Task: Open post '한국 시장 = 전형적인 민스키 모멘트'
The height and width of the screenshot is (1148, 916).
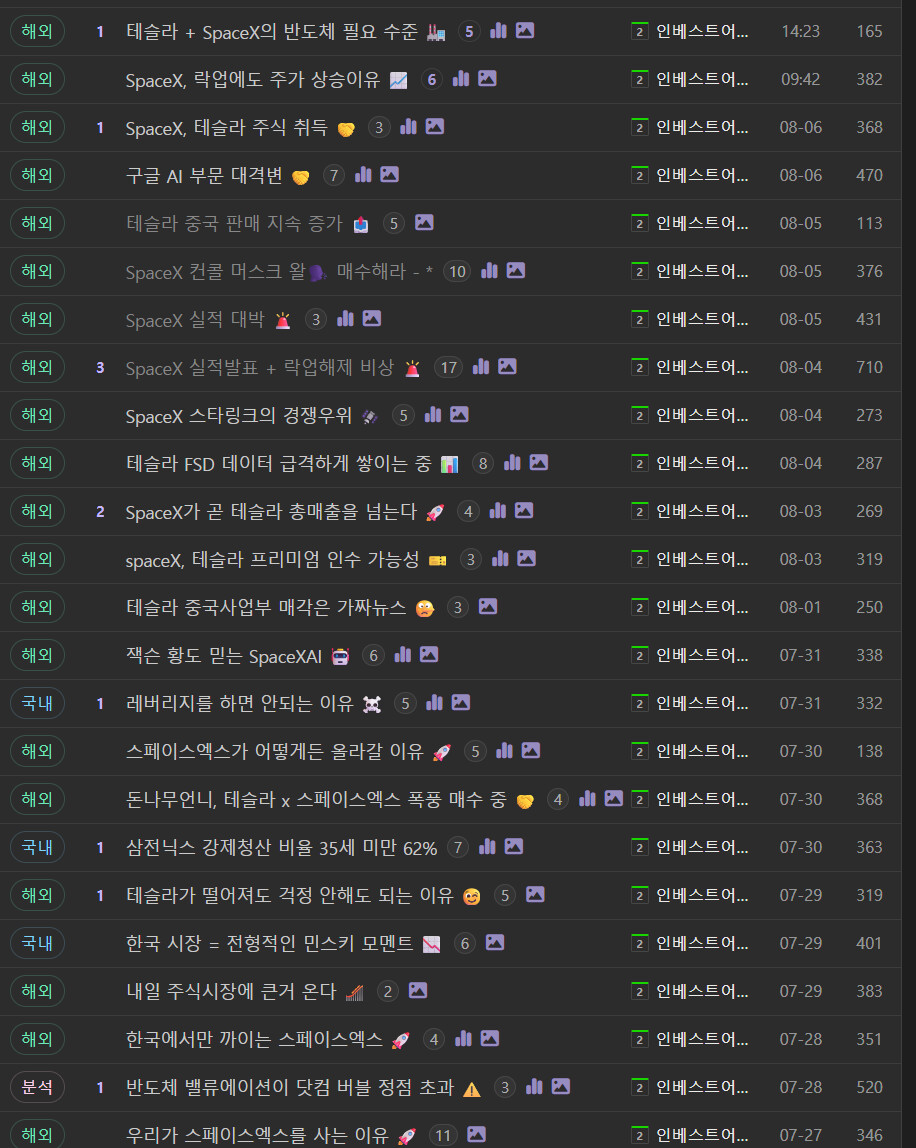Action: [x=269, y=944]
